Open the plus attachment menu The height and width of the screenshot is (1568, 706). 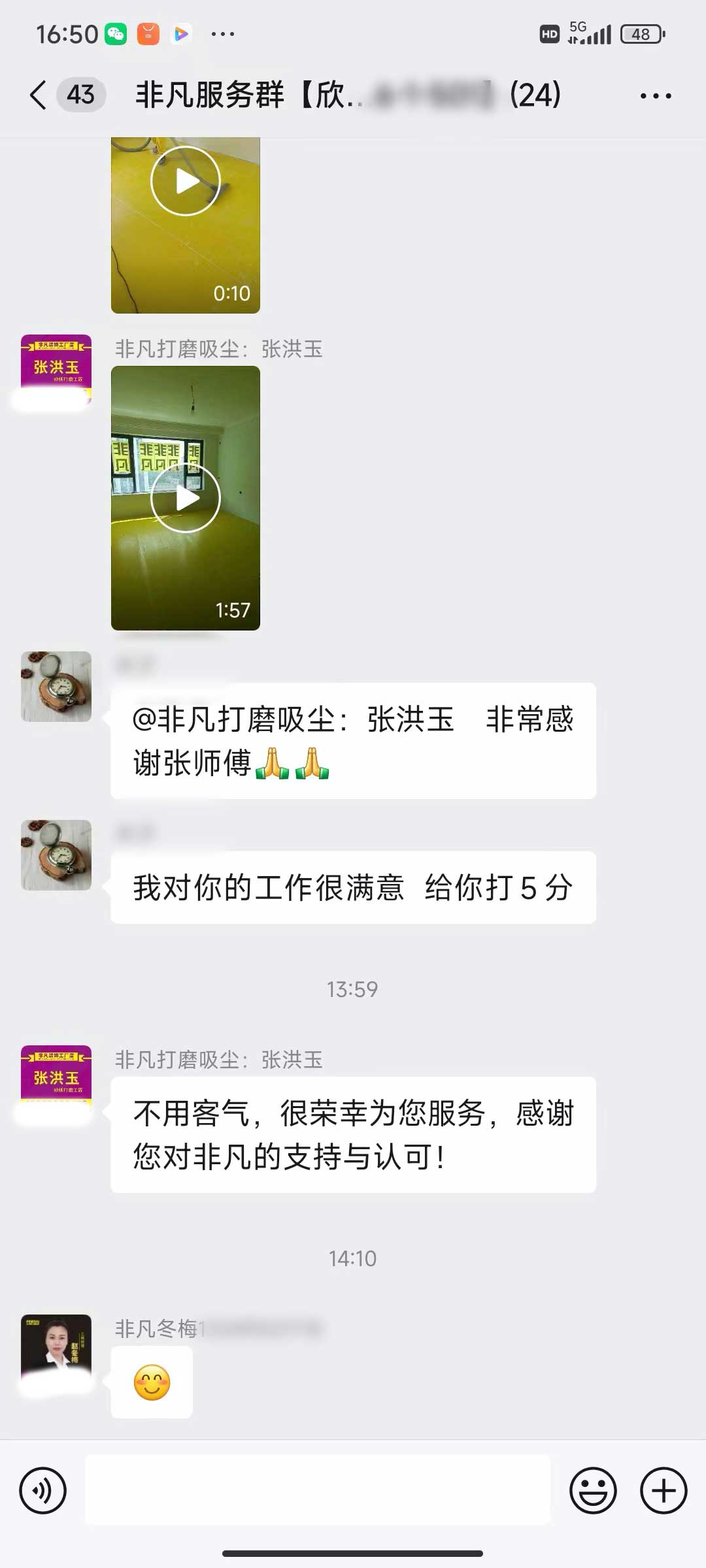pyautogui.click(x=663, y=1490)
